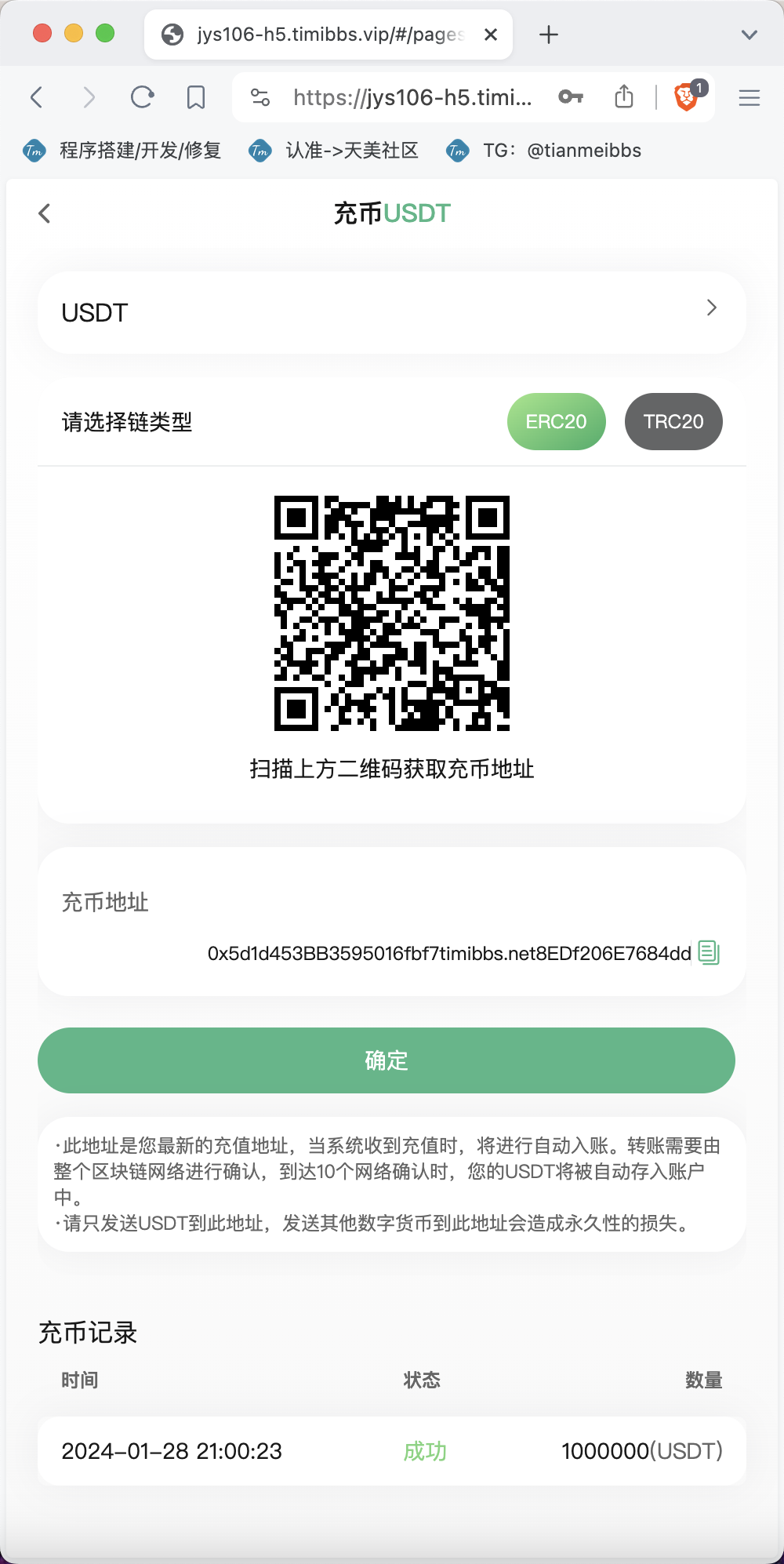Close the jys106-h5.timibbs.vip tab
This screenshot has width=784, height=1564.
(x=491, y=35)
